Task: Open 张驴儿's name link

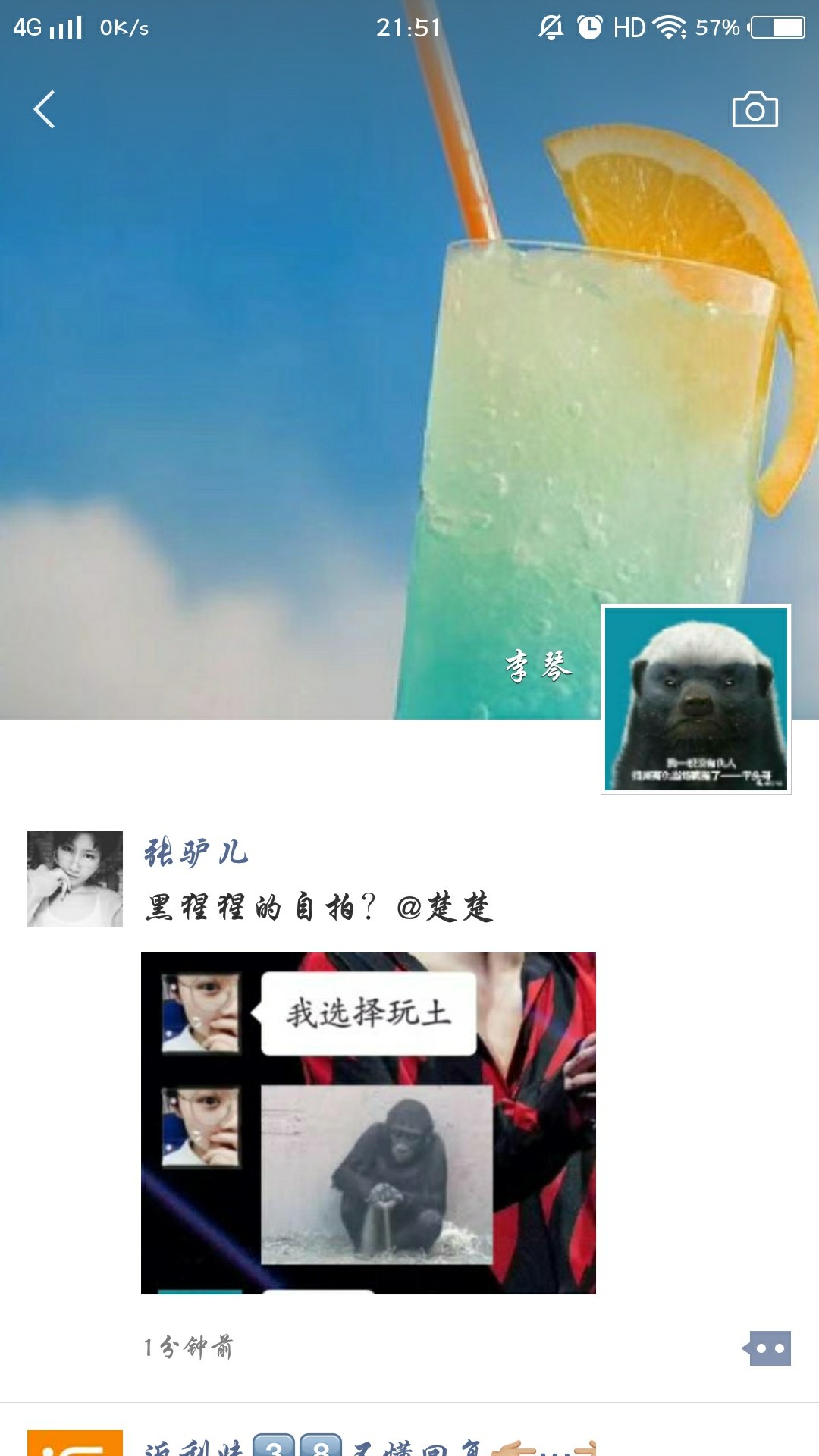Action: click(x=196, y=852)
